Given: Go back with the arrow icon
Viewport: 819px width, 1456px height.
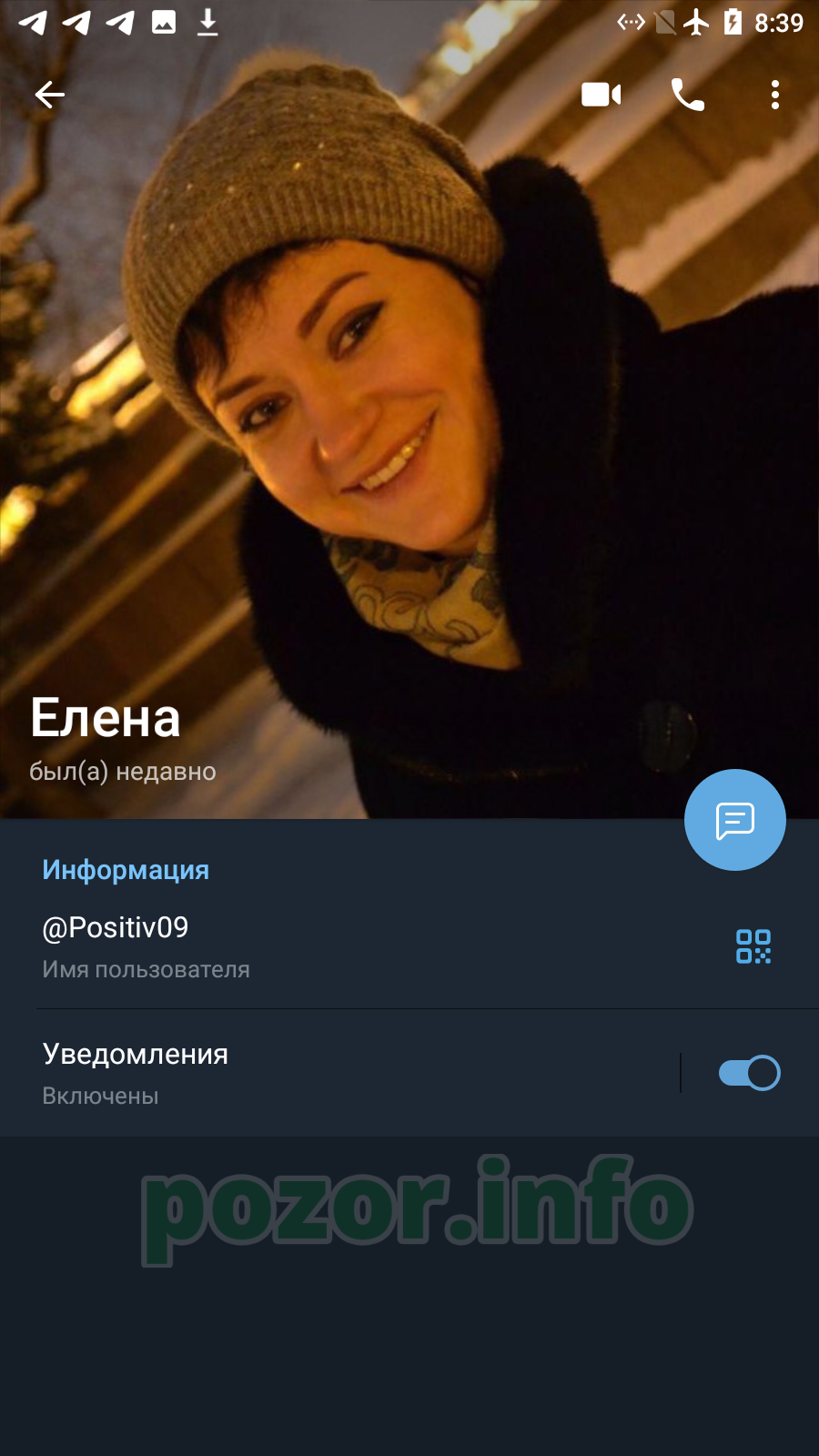Looking at the screenshot, I should point(49,95).
